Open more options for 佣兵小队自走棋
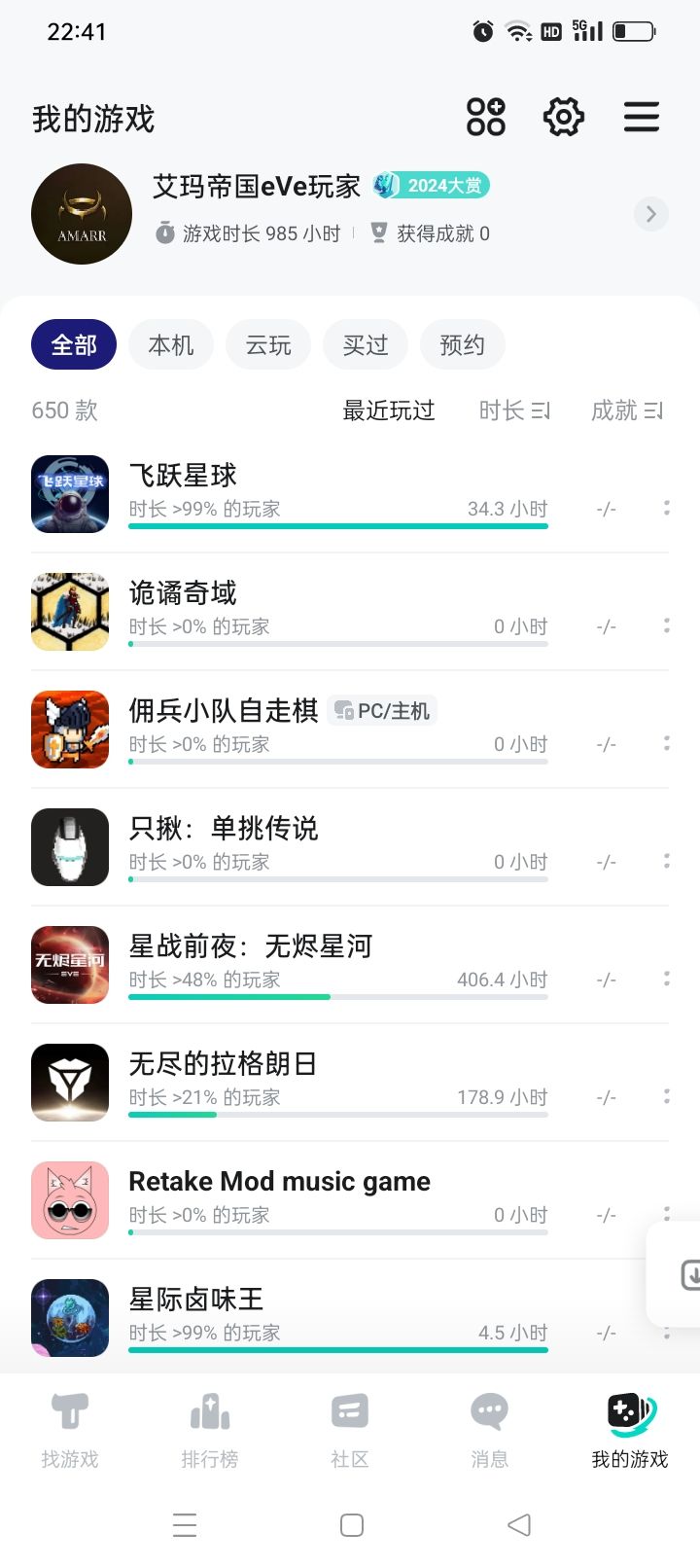Image resolution: width=700 pixels, height=1568 pixels. (666, 743)
